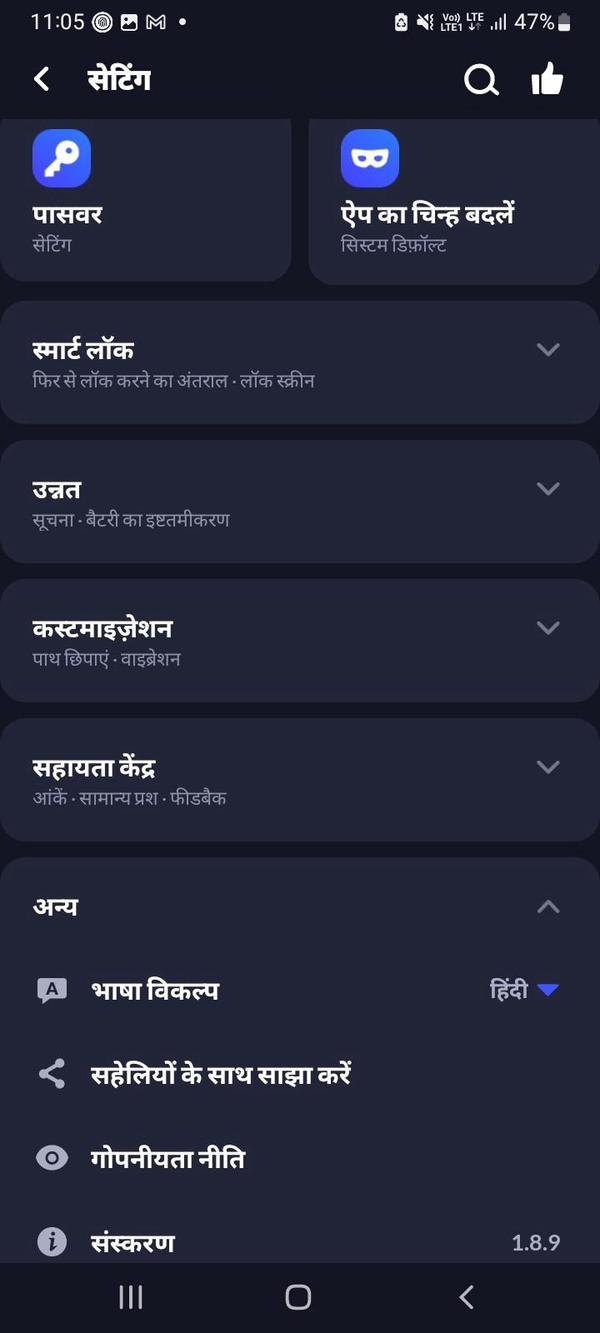Viewport: 600px width, 1333px height.
Task: Expand the उन्नत section
Action: pos(299,501)
